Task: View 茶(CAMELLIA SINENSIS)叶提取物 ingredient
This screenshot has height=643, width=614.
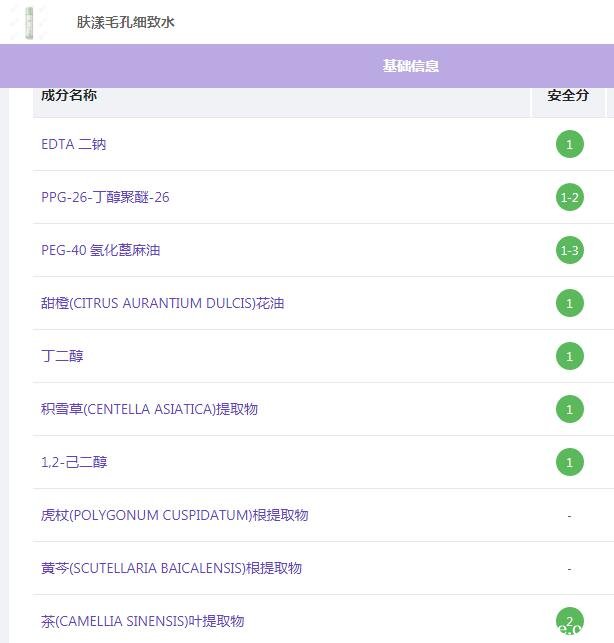Action: [142, 621]
